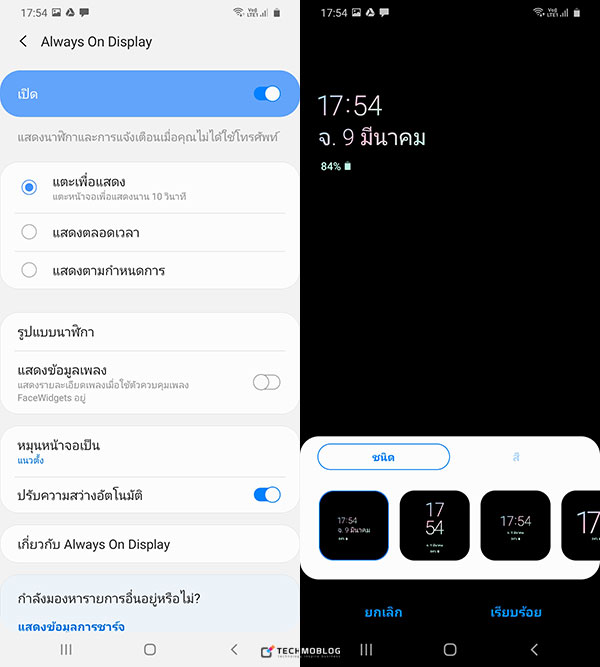This screenshot has width=600, height=667.
Task: Pick the centered 17:54 clock style
Action: pos(515,525)
